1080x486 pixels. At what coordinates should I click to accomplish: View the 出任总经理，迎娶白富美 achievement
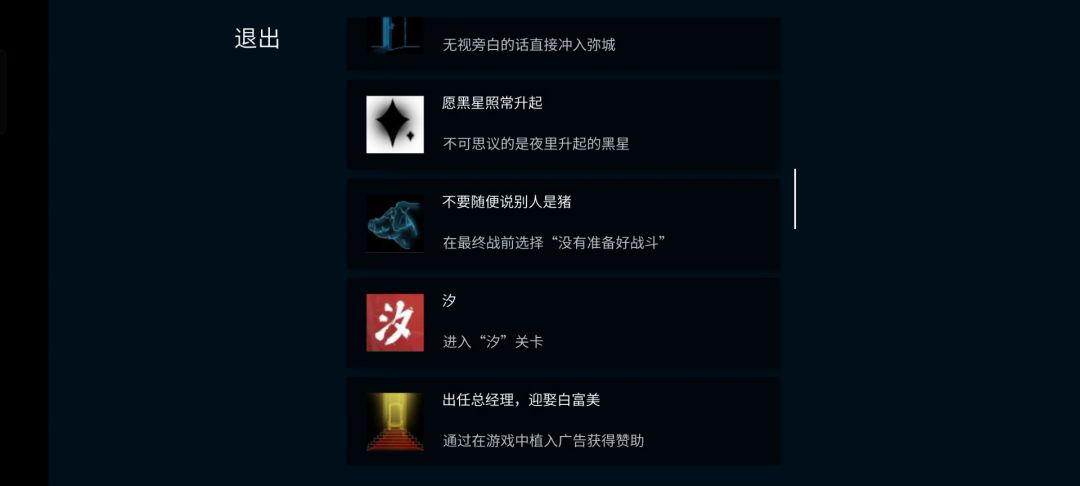(563, 421)
